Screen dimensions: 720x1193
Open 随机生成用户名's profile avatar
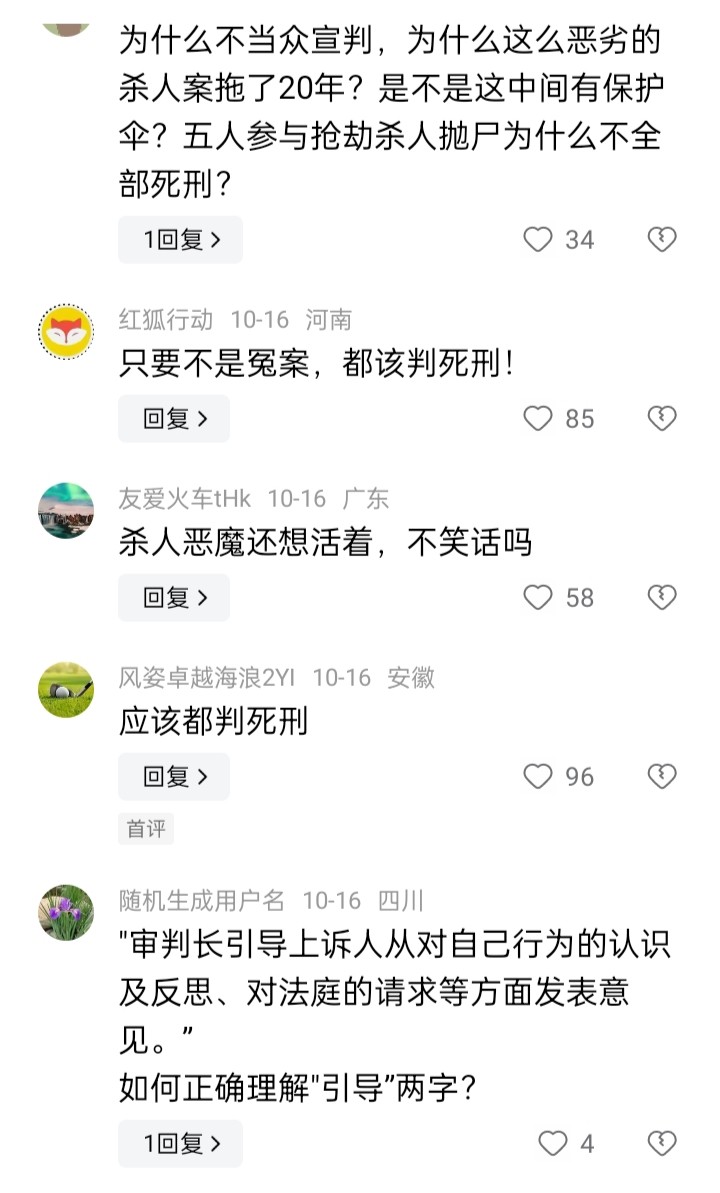click(x=66, y=912)
